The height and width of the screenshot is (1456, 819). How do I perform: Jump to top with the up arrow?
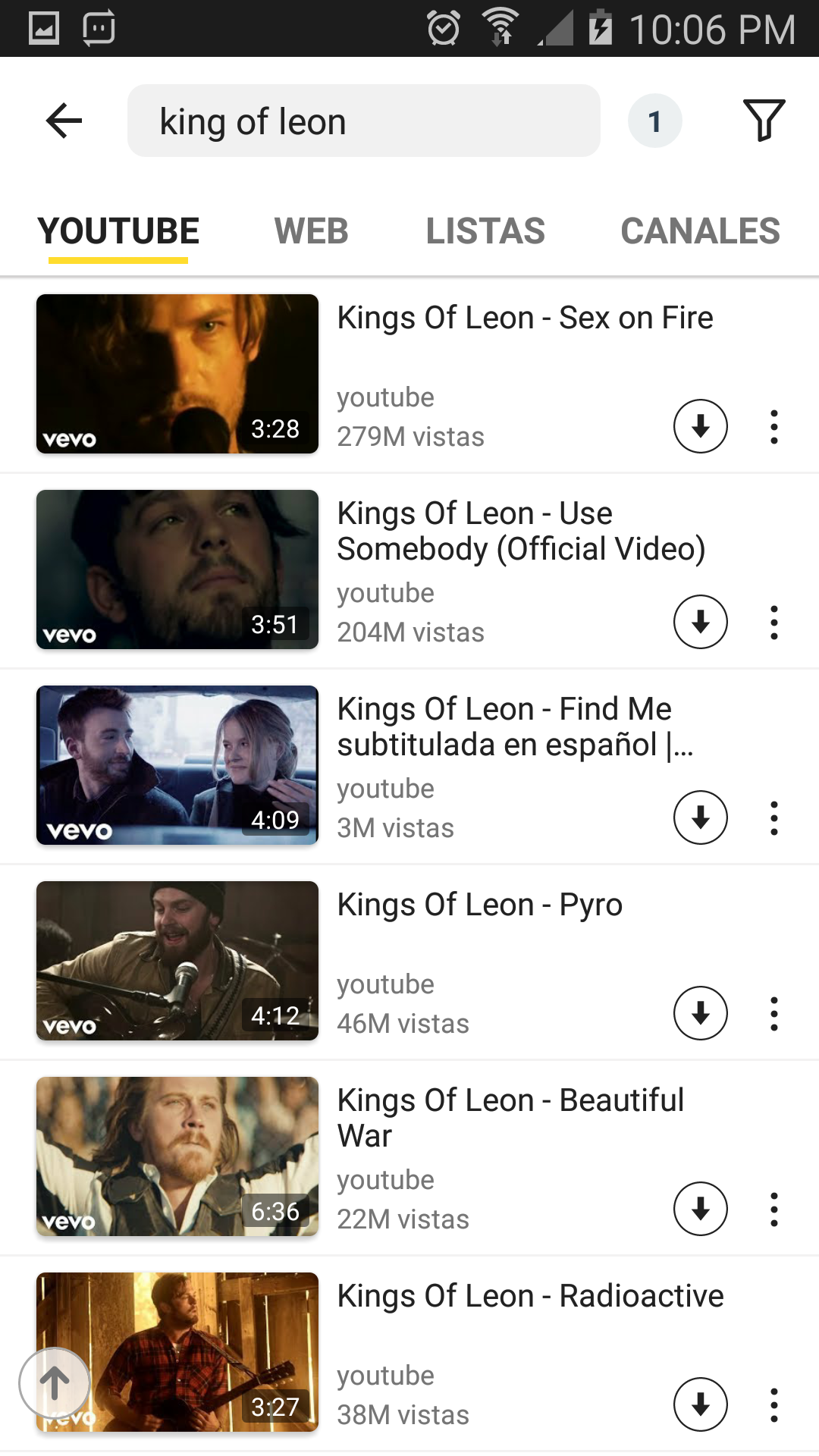tap(55, 1383)
